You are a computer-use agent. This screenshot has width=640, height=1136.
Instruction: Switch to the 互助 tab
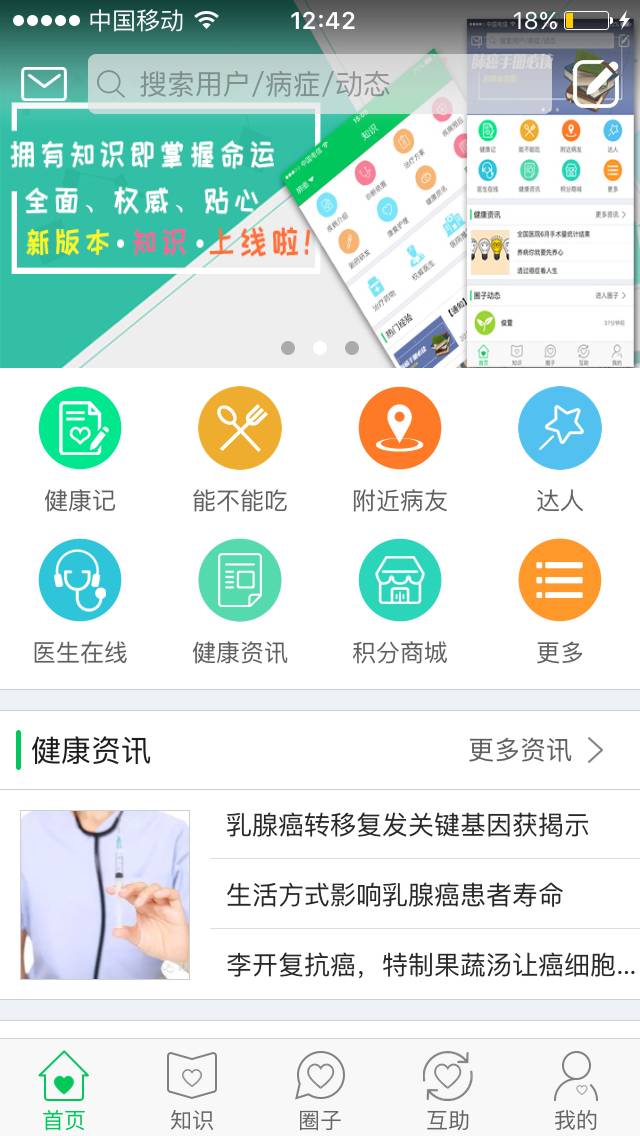tap(447, 1090)
